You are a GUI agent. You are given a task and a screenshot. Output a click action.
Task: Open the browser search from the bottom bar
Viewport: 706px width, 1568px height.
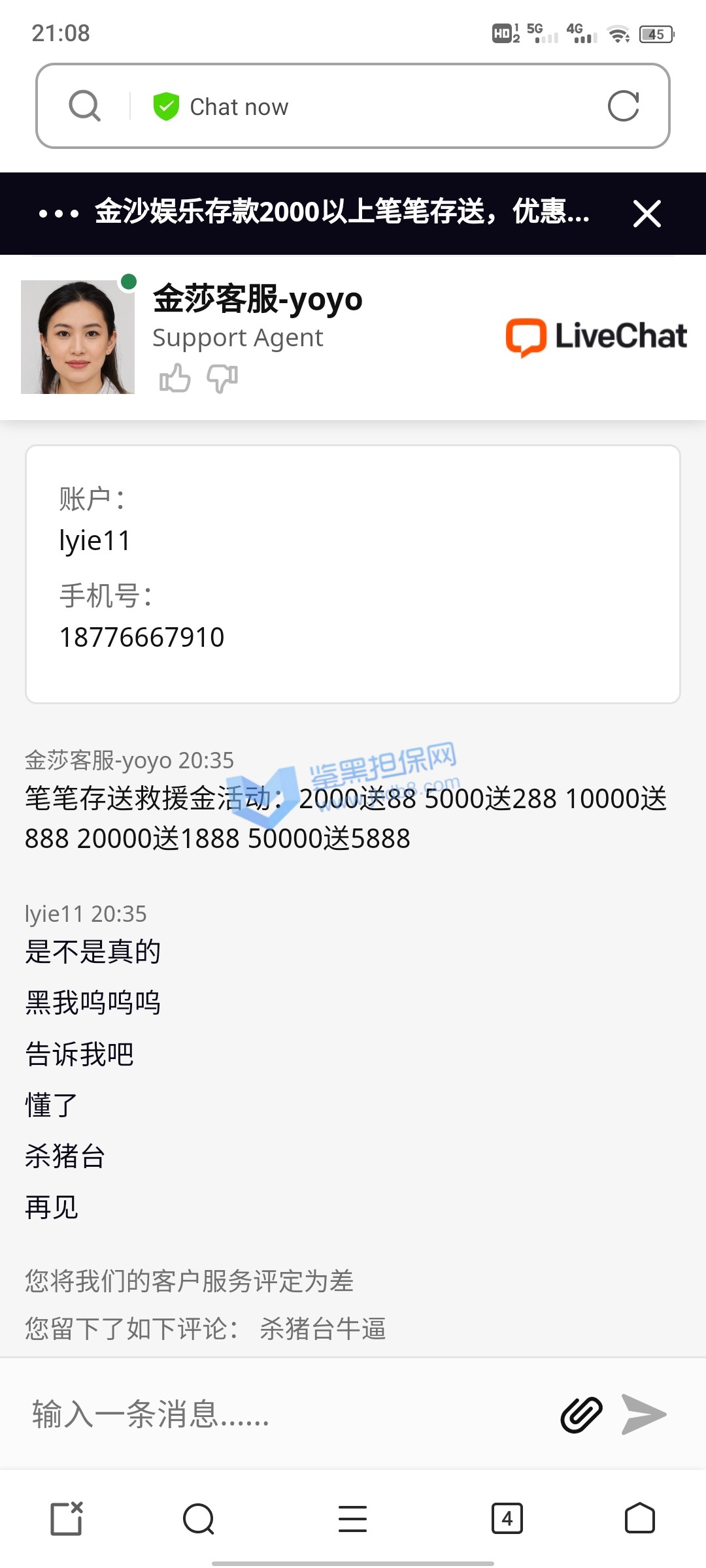pos(199,1518)
